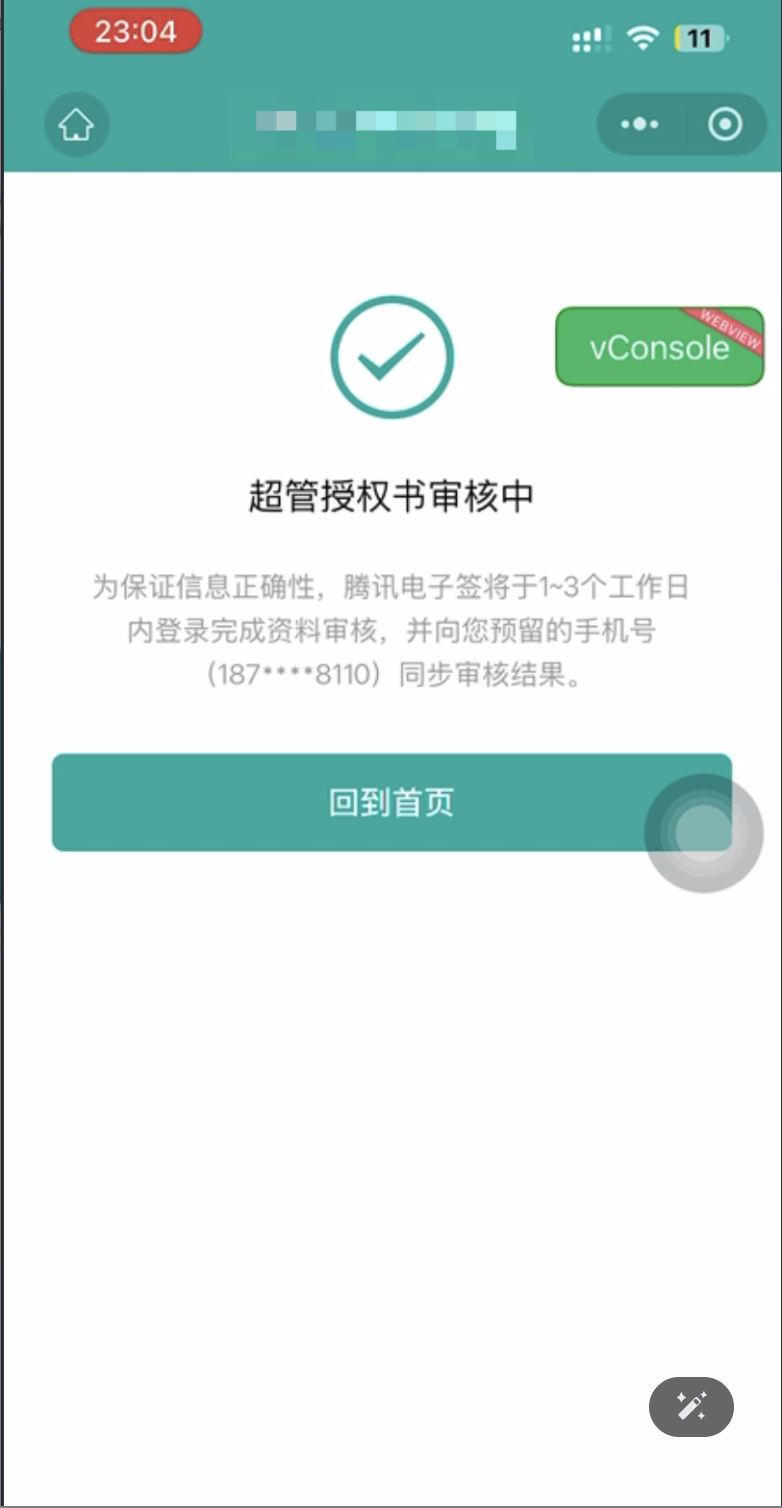
Task: Tap the magic wand floating button
Action: [691, 1406]
